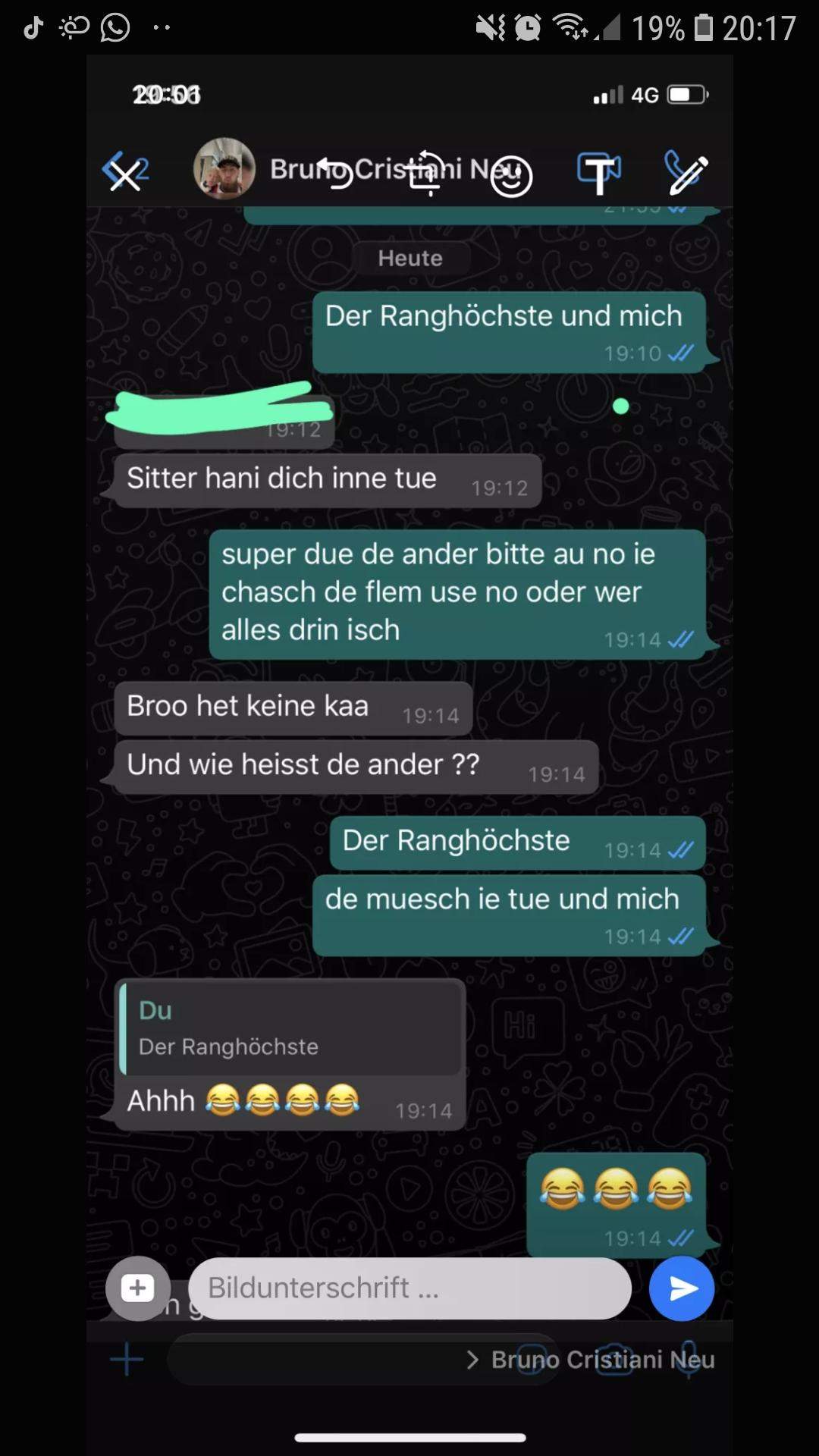Add another image with plus button

[138, 1288]
